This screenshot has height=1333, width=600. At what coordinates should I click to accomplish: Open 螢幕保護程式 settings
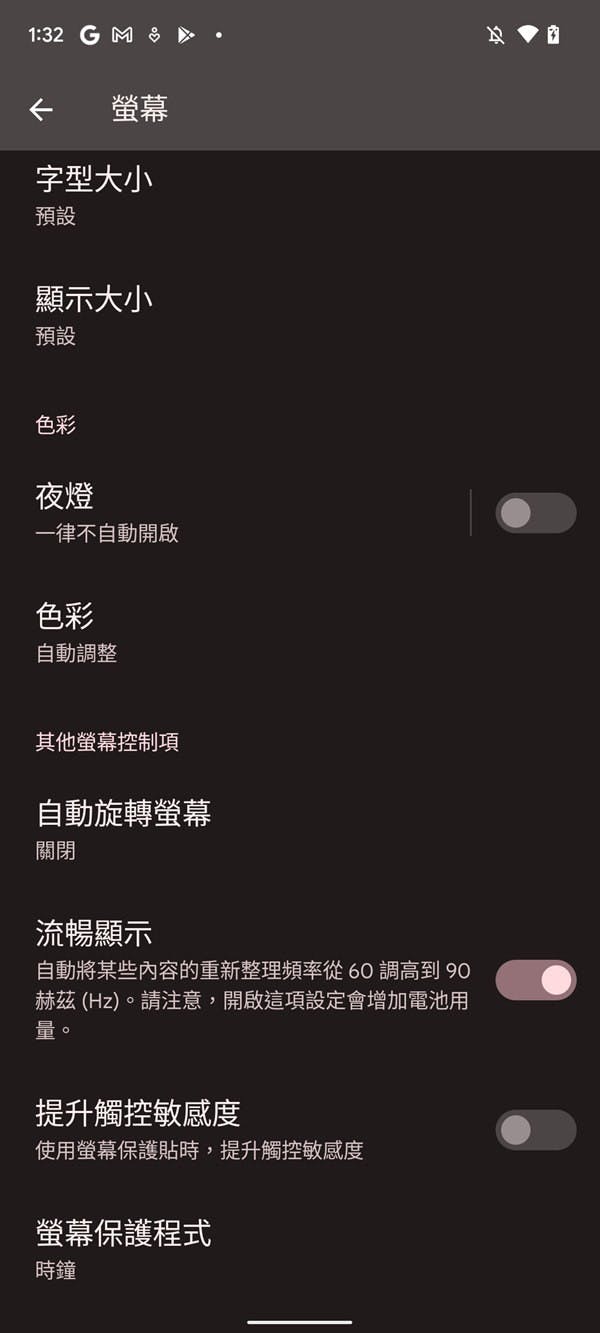coord(300,1249)
